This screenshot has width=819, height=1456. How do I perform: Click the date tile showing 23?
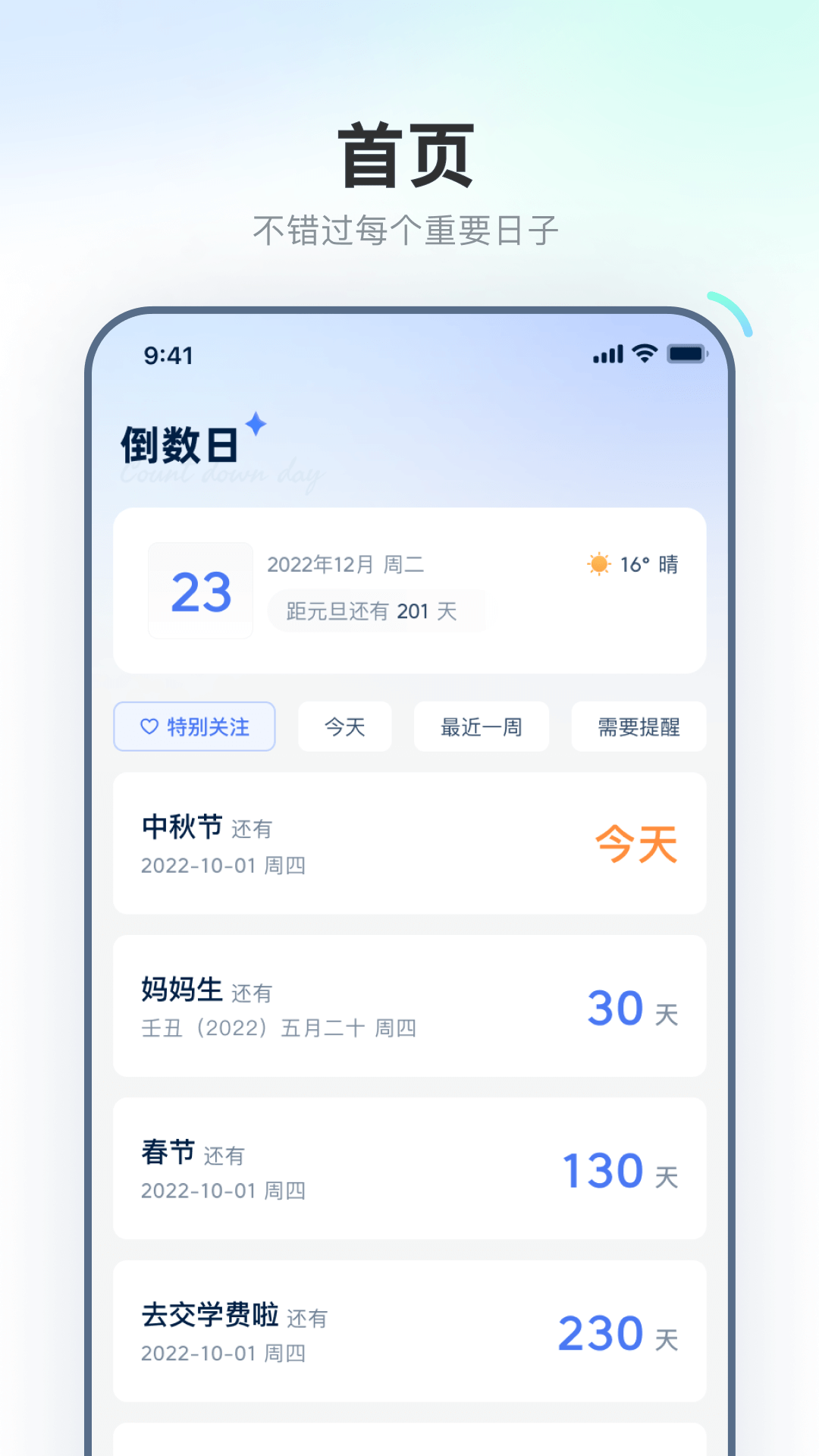click(x=201, y=591)
